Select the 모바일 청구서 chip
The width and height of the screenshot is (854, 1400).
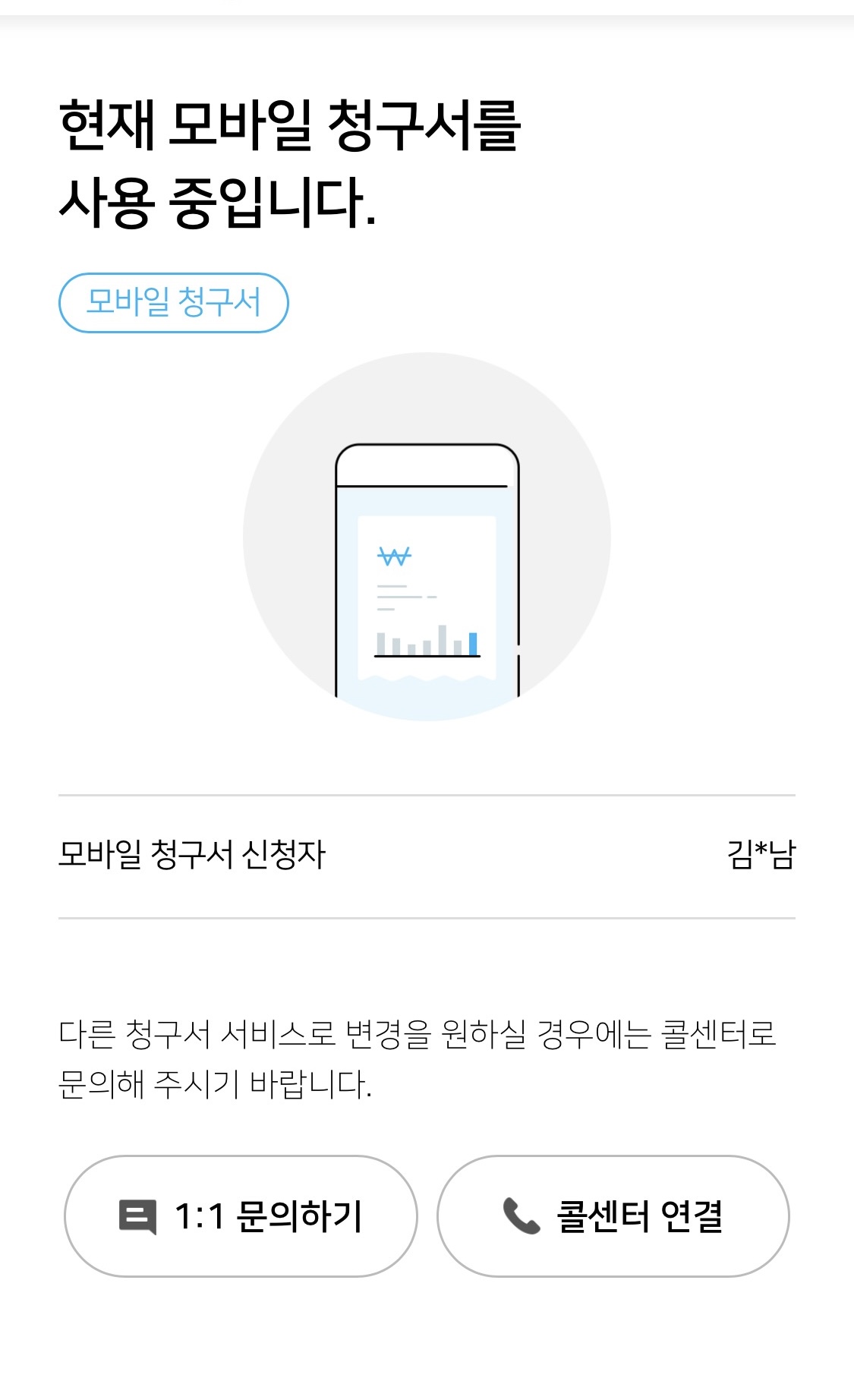point(173,302)
